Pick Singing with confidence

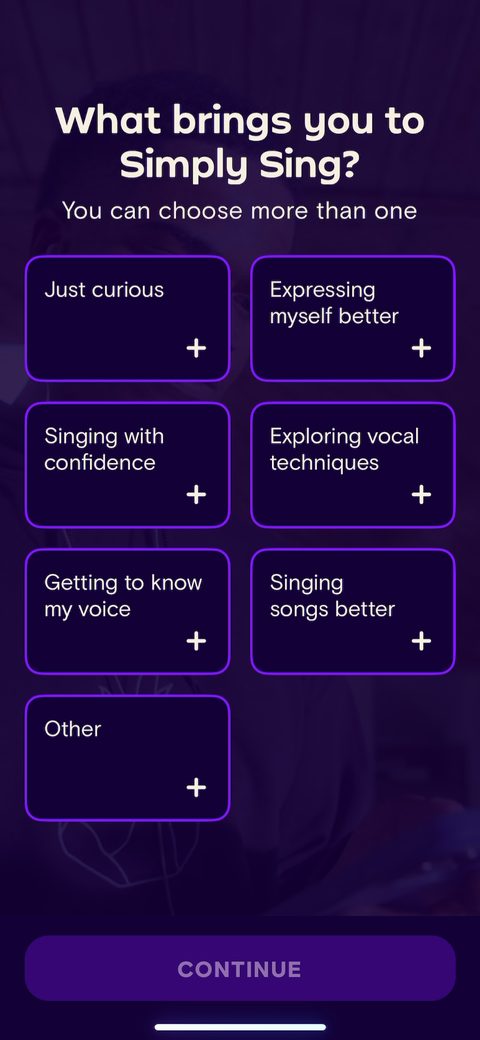click(x=127, y=465)
